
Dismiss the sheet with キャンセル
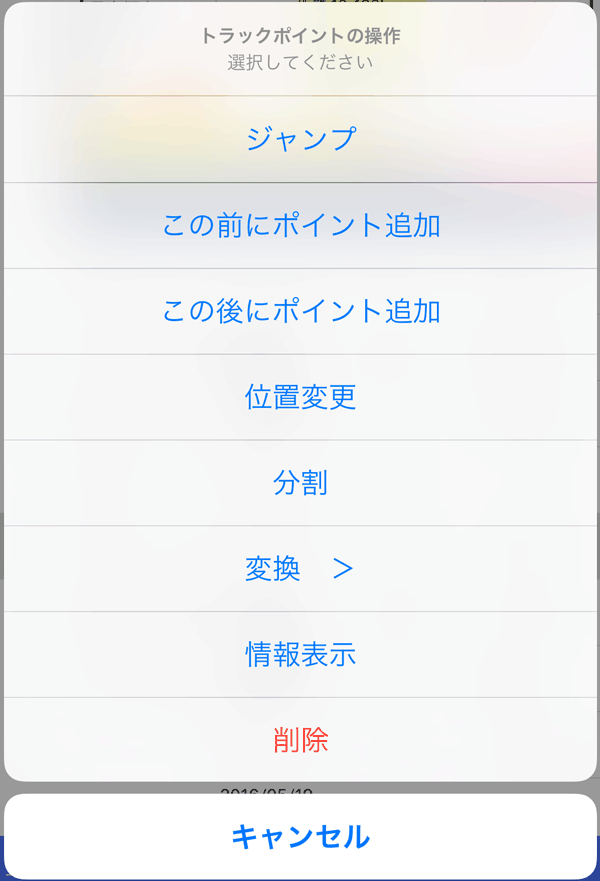[x=300, y=836]
